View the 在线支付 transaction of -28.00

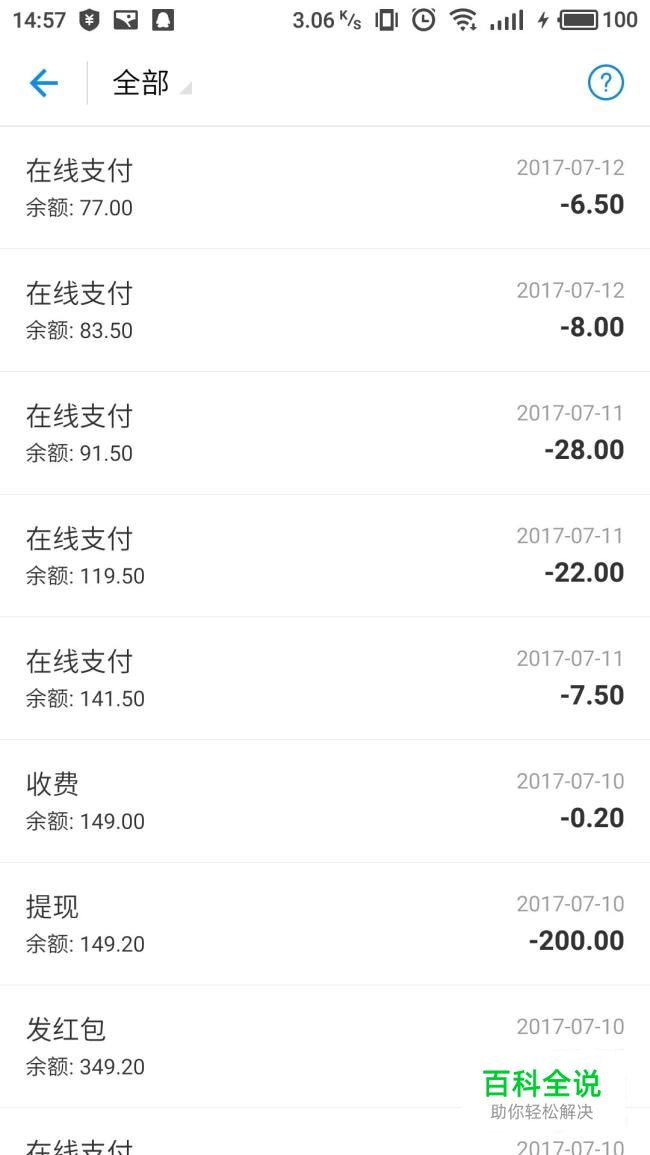click(325, 433)
